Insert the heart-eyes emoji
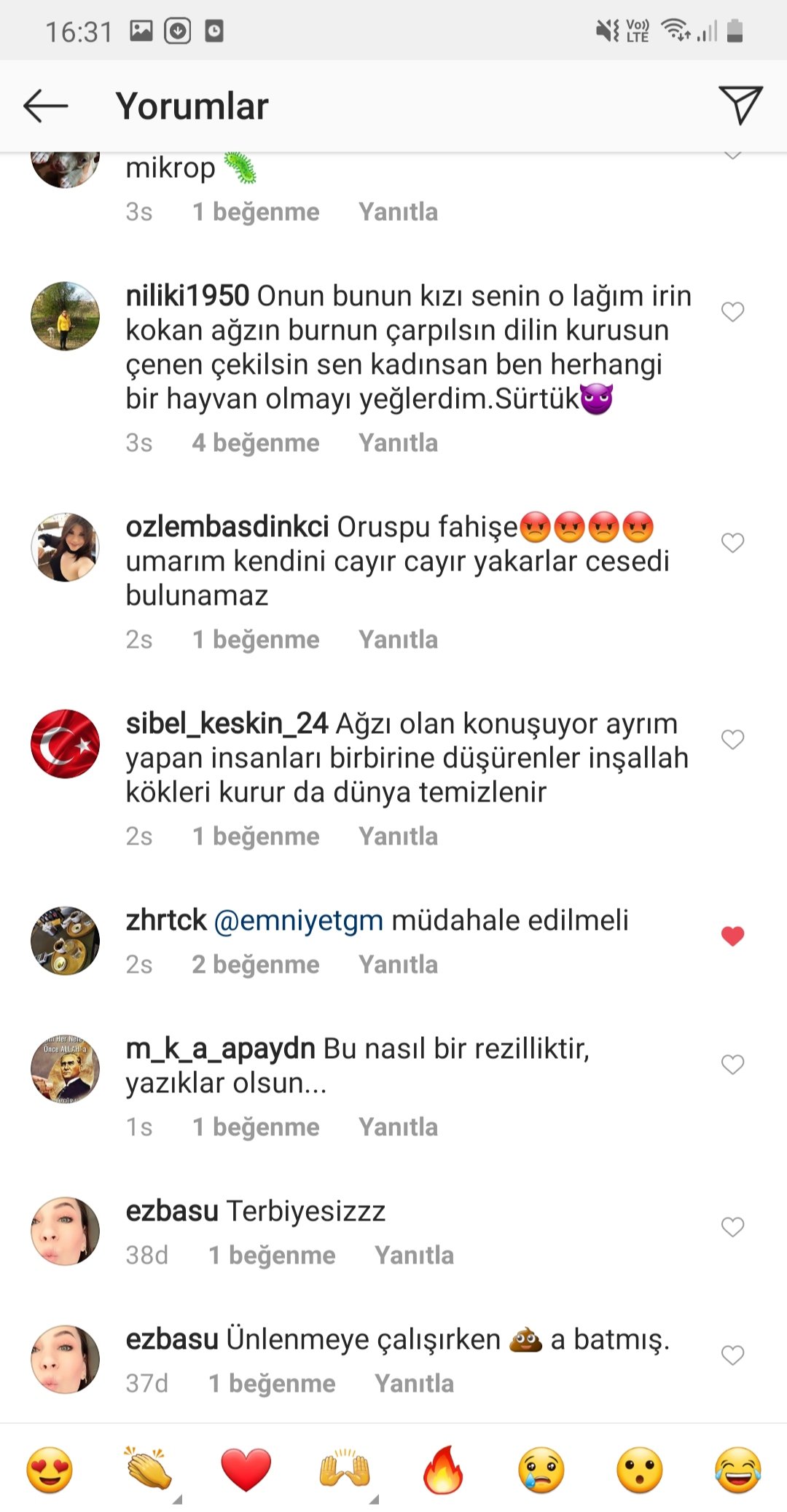This screenshot has height=1512, width=787. coord(50,1470)
